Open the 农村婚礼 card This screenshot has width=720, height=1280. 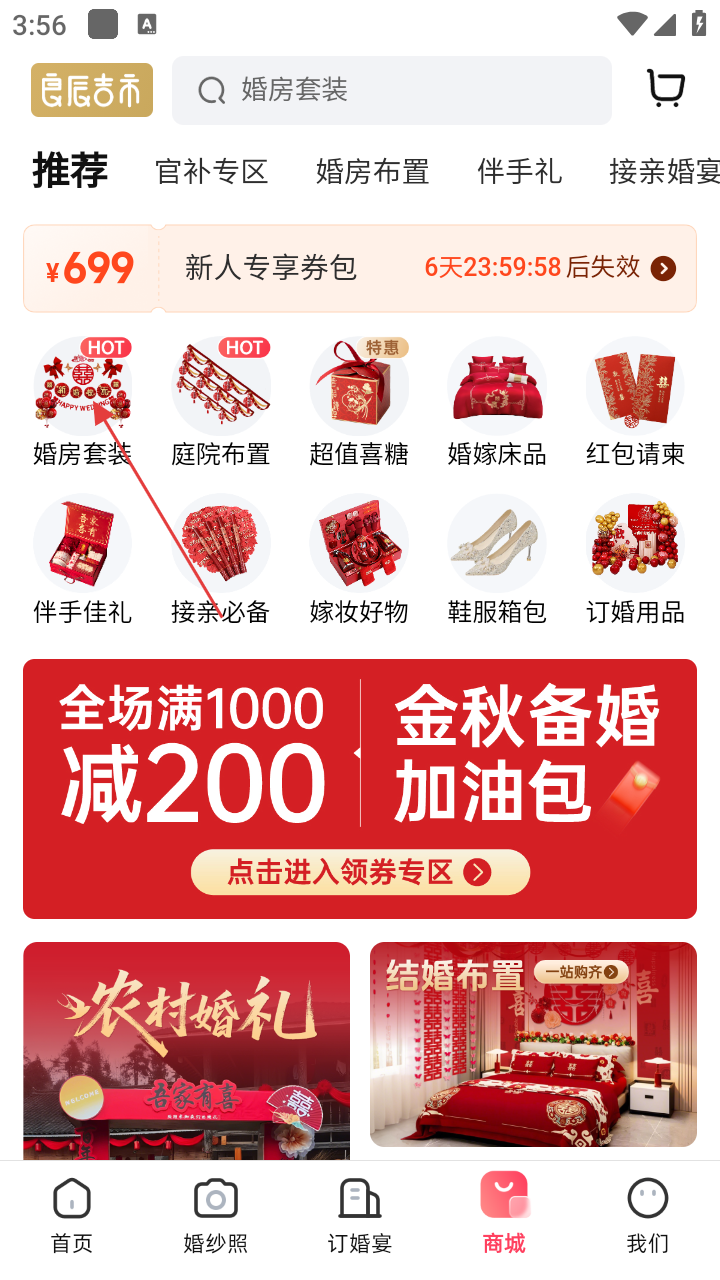click(x=187, y=1050)
